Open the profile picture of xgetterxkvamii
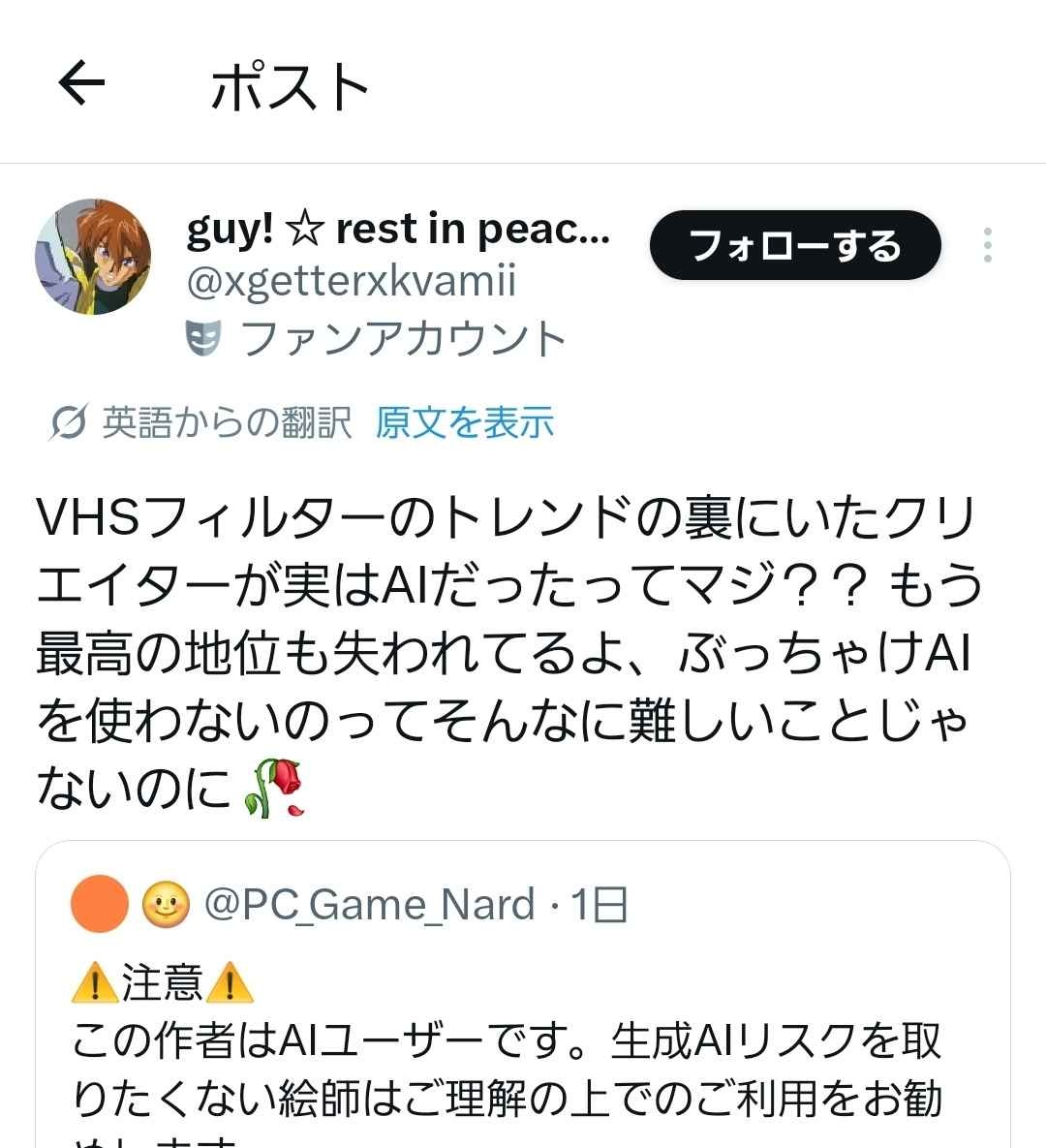Viewport: 1046px width, 1148px height. click(x=93, y=257)
